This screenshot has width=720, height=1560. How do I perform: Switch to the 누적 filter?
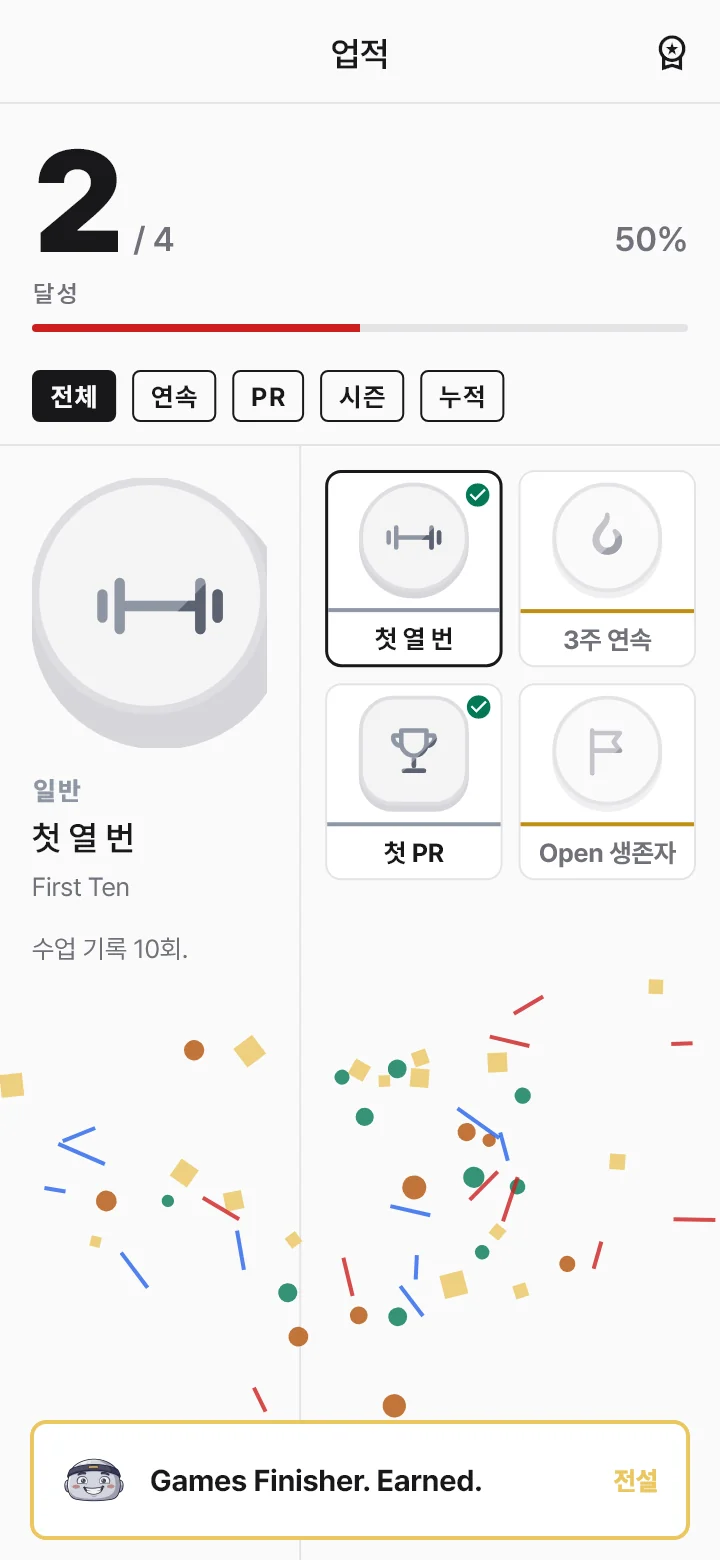[x=462, y=396]
